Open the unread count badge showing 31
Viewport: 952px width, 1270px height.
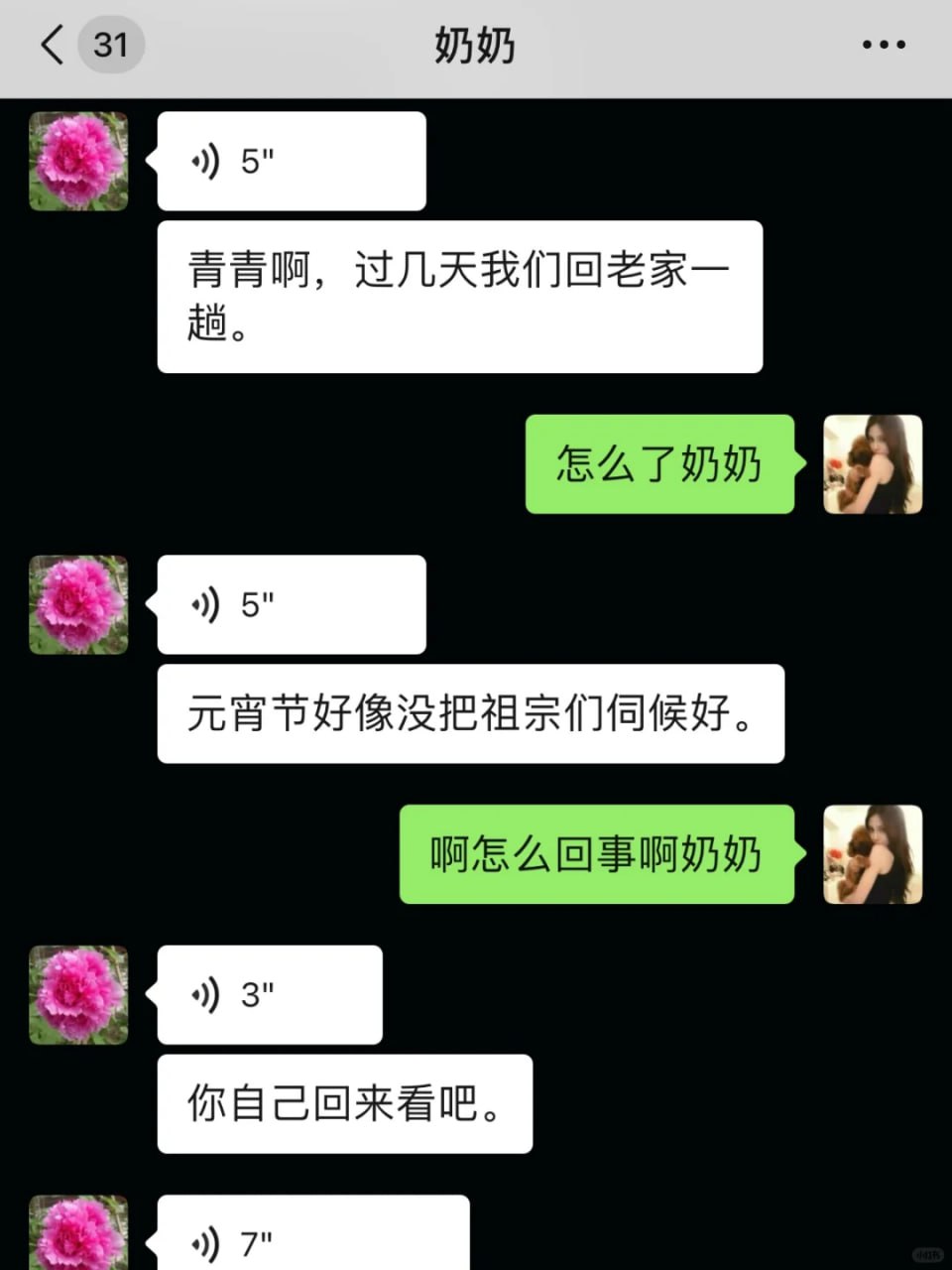[112, 45]
